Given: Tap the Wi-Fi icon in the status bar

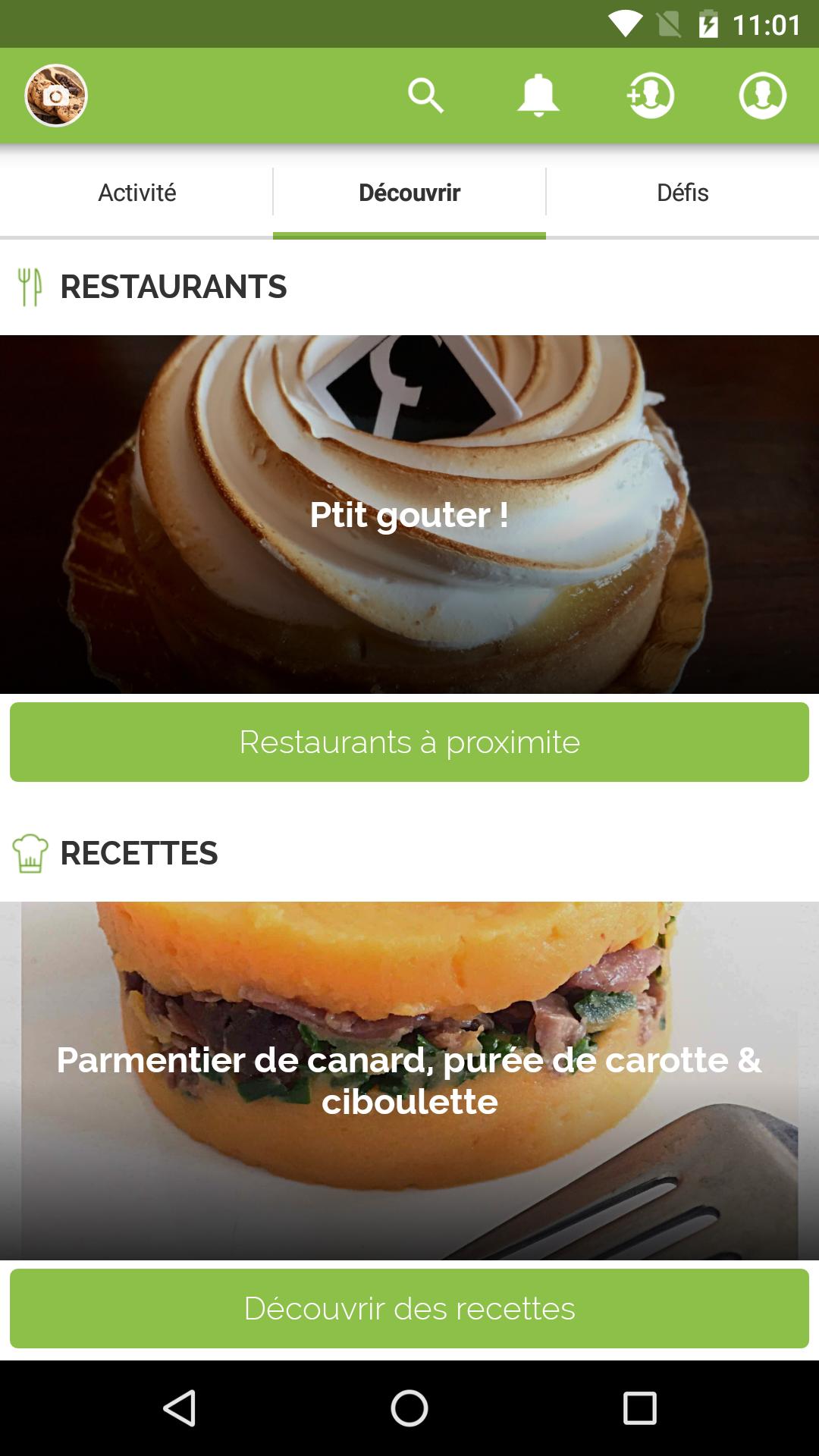Looking at the screenshot, I should (x=624, y=23).
